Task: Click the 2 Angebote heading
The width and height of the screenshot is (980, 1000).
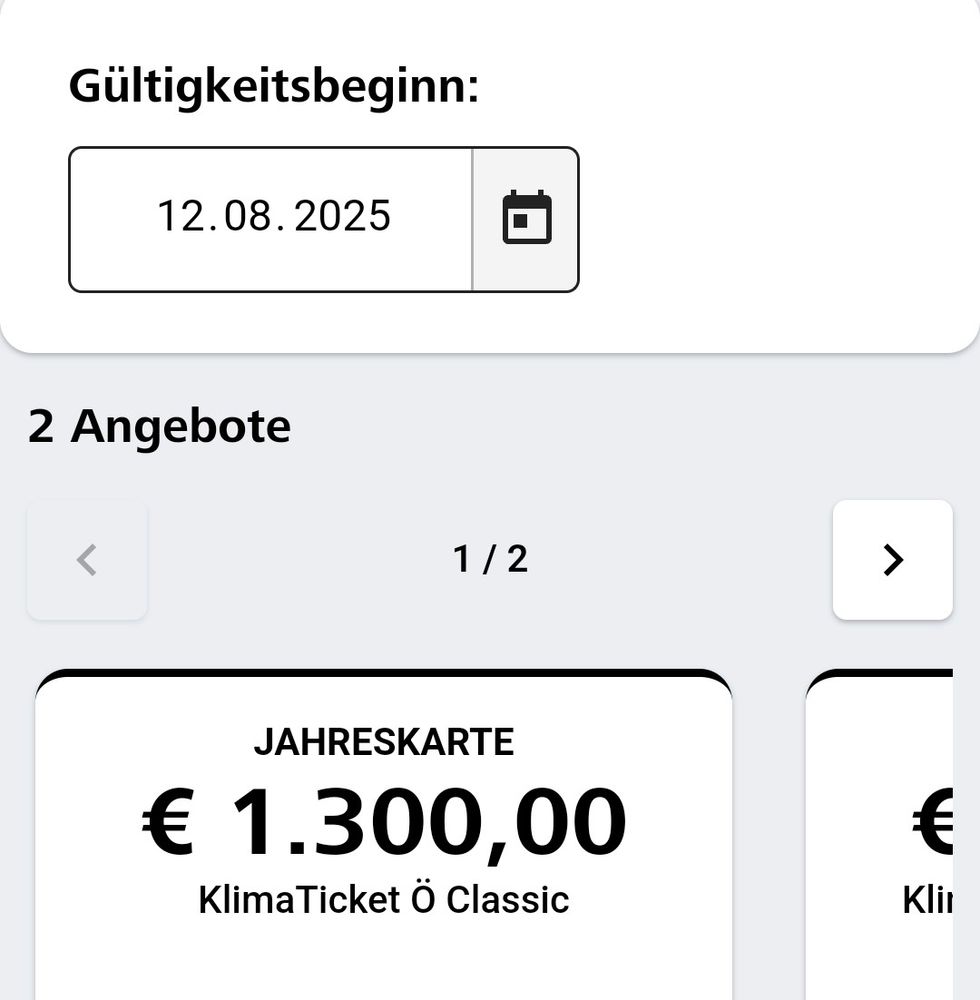Action: [x=160, y=425]
